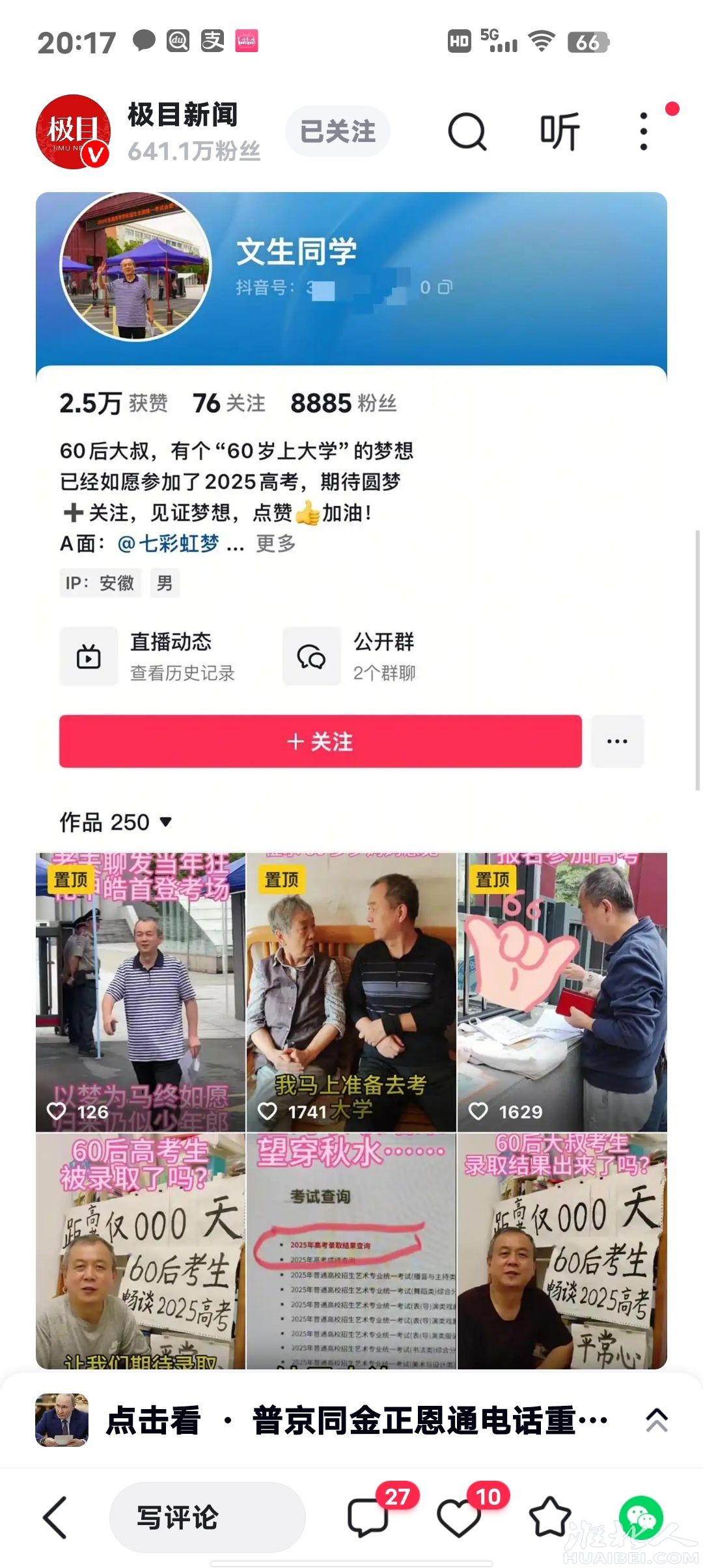Viewport: 703px width, 1568px height.
Task: Add the article to favorites with star
Action: (x=550, y=1517)
